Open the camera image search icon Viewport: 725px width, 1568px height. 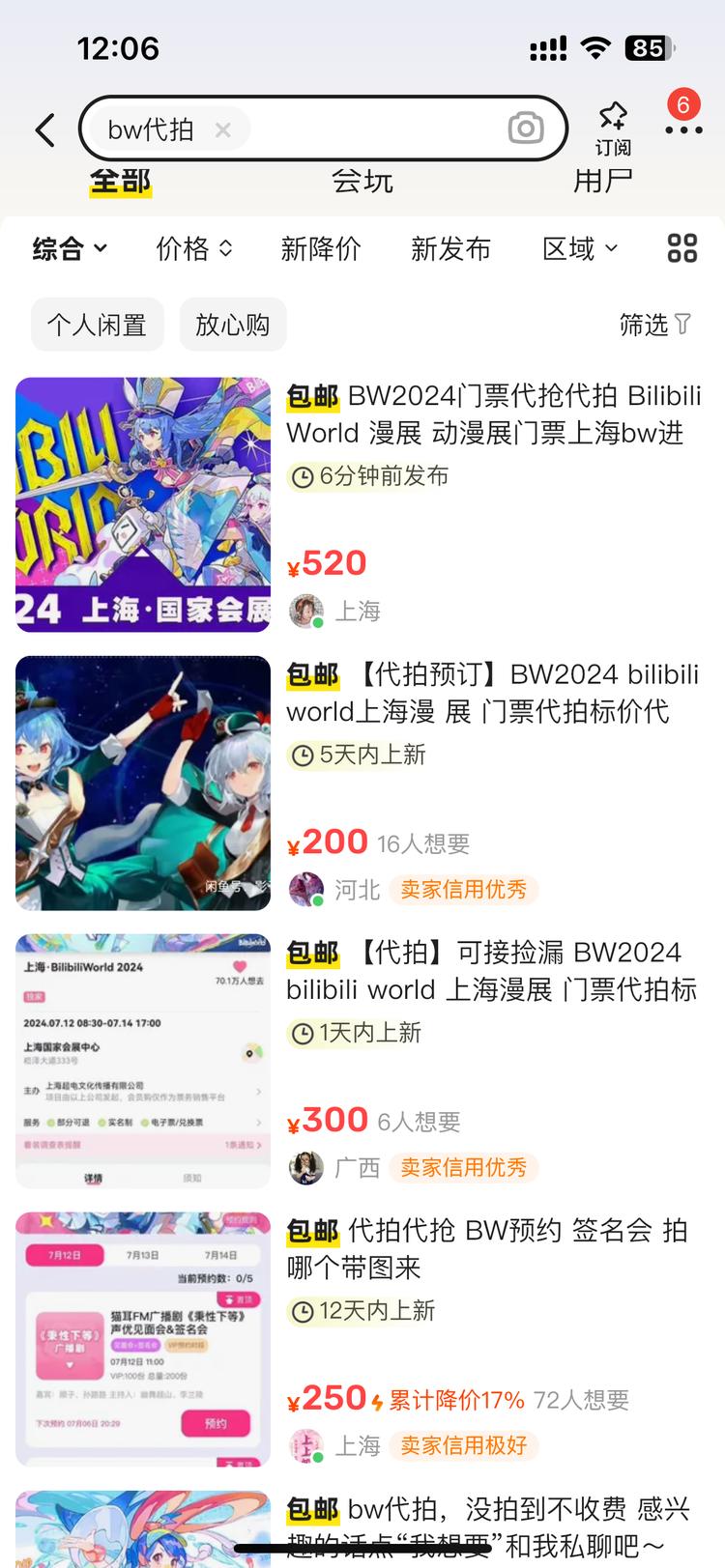[x=526, y=128]
